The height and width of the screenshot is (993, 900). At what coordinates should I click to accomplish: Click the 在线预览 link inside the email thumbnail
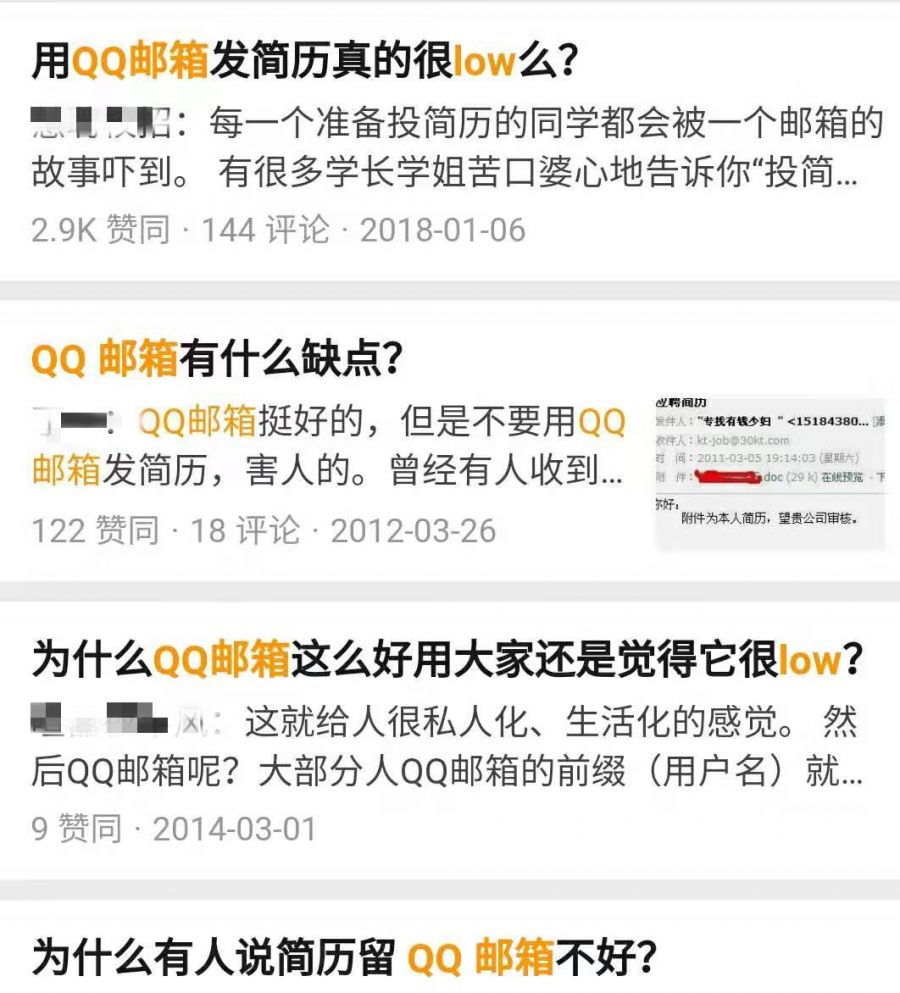pyautogui.click(x=844, y=477)
